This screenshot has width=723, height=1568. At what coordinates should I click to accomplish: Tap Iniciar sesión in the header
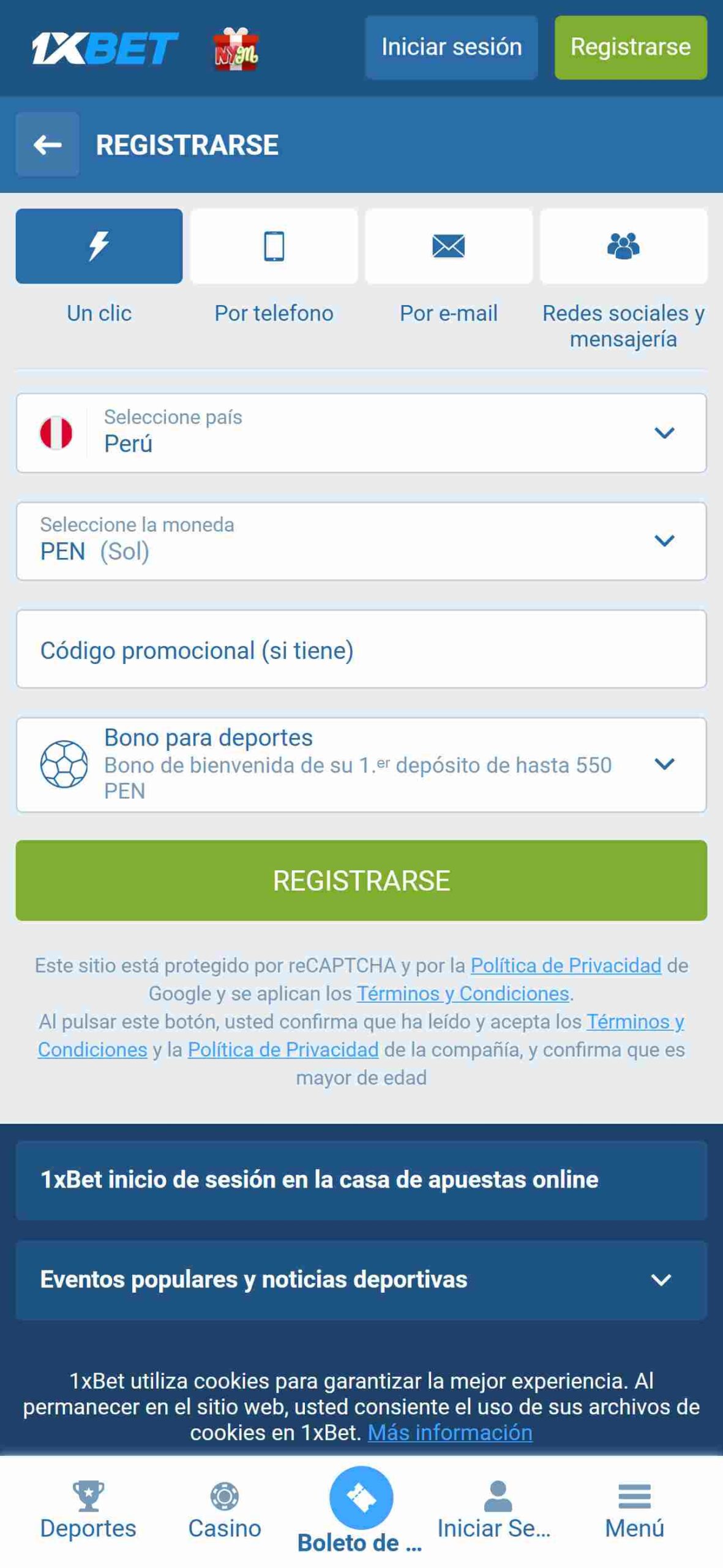[451, 47]
